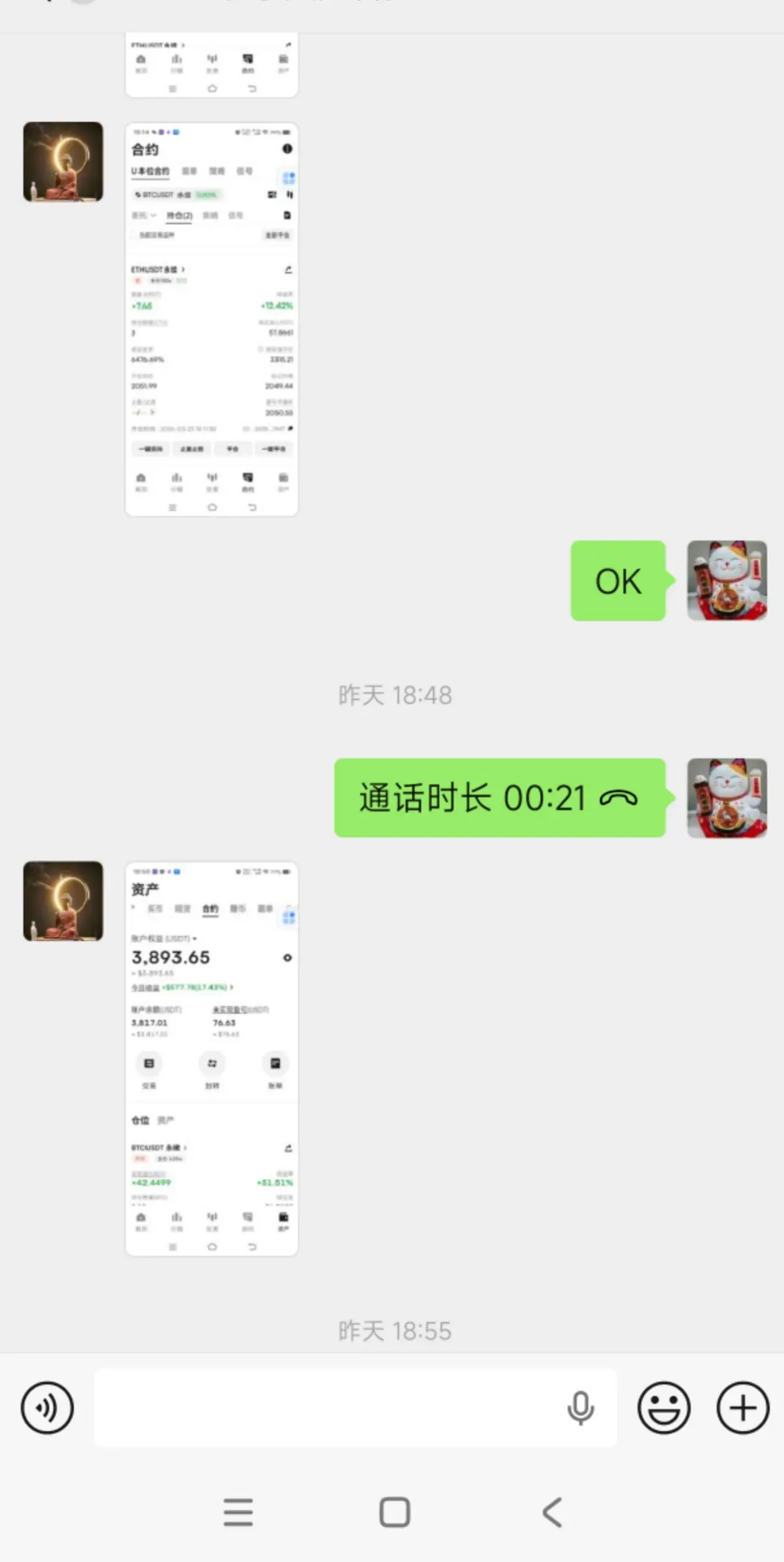784x1562 pixels.
Task: Open the order type dropdown on the contract page
Action: coord(143,215)
